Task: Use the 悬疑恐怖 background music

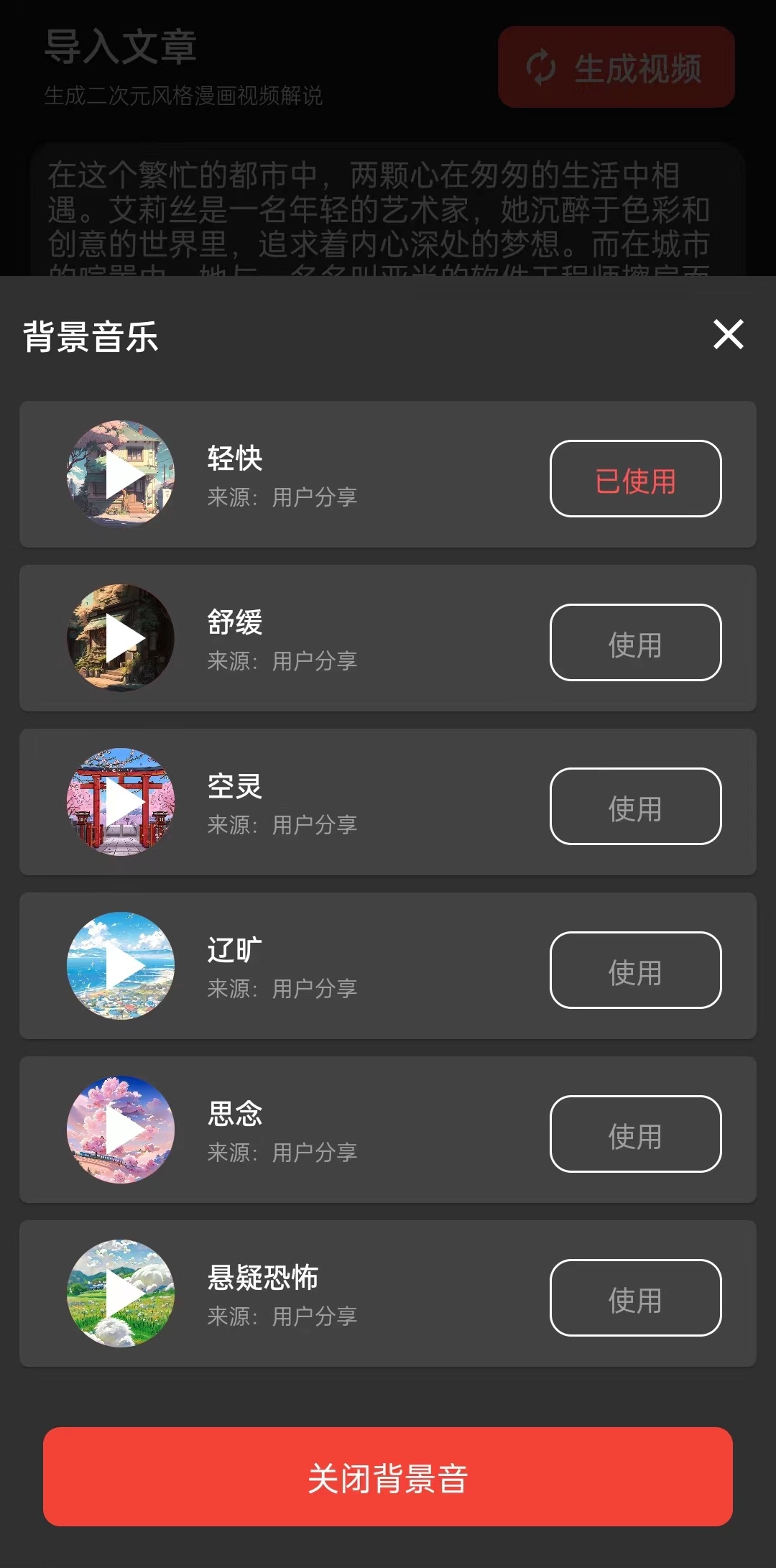Action: (635, 1298)
